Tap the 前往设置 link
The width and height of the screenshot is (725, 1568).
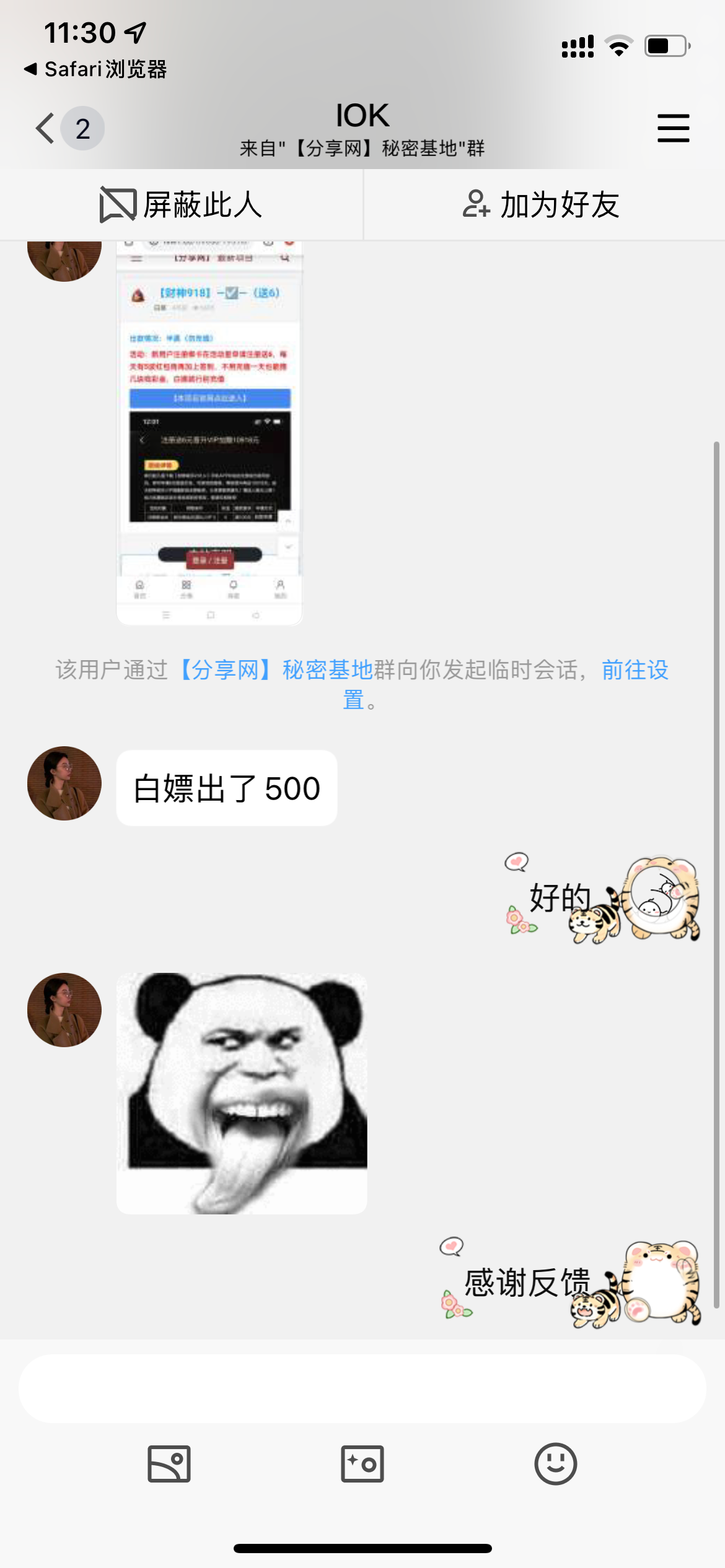[x=635, y=669]
